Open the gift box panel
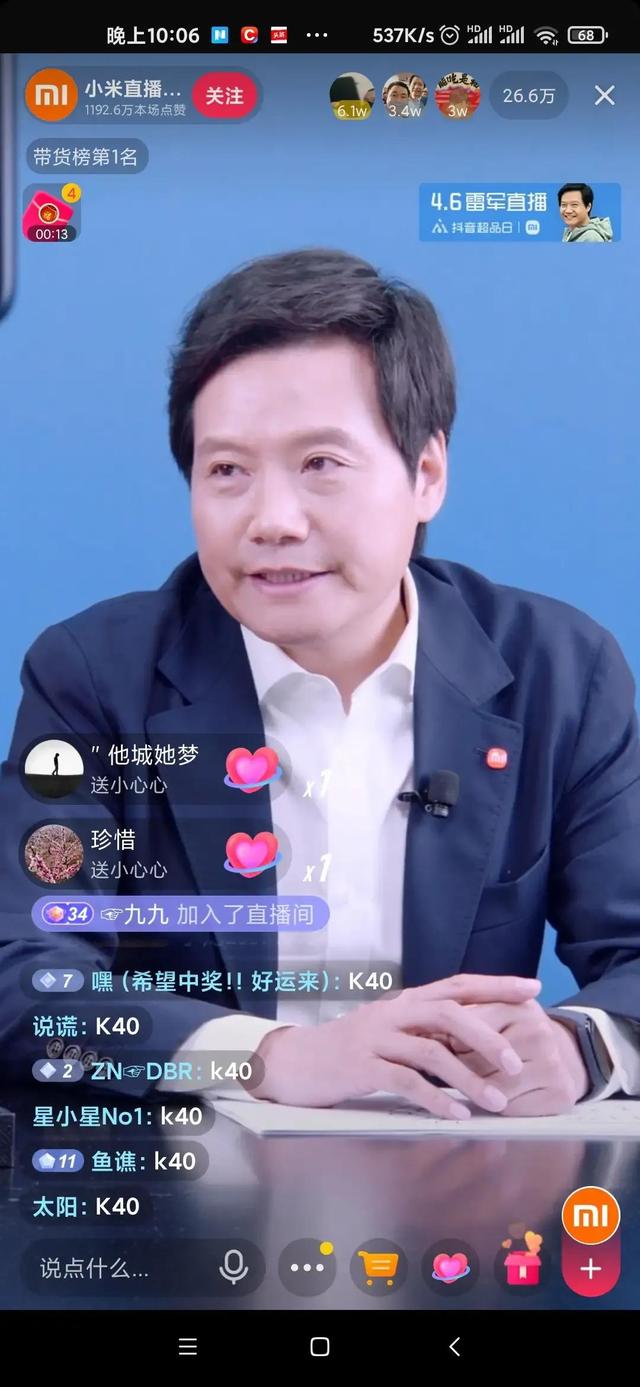This screenshot has width=640, height=1387. point(522,1262)
